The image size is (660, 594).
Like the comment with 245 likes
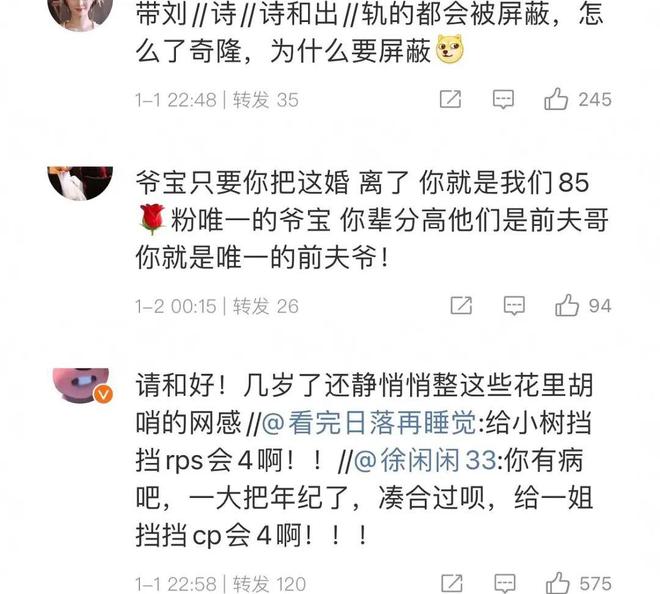556,99
